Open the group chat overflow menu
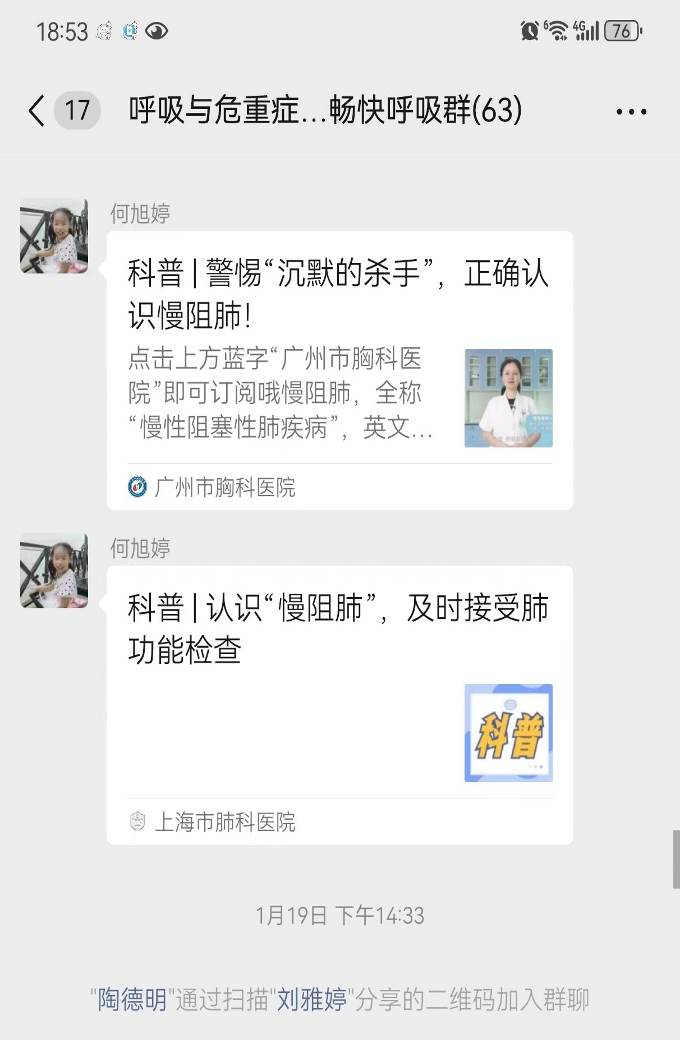680x1040 pixels. pos(631,111)
